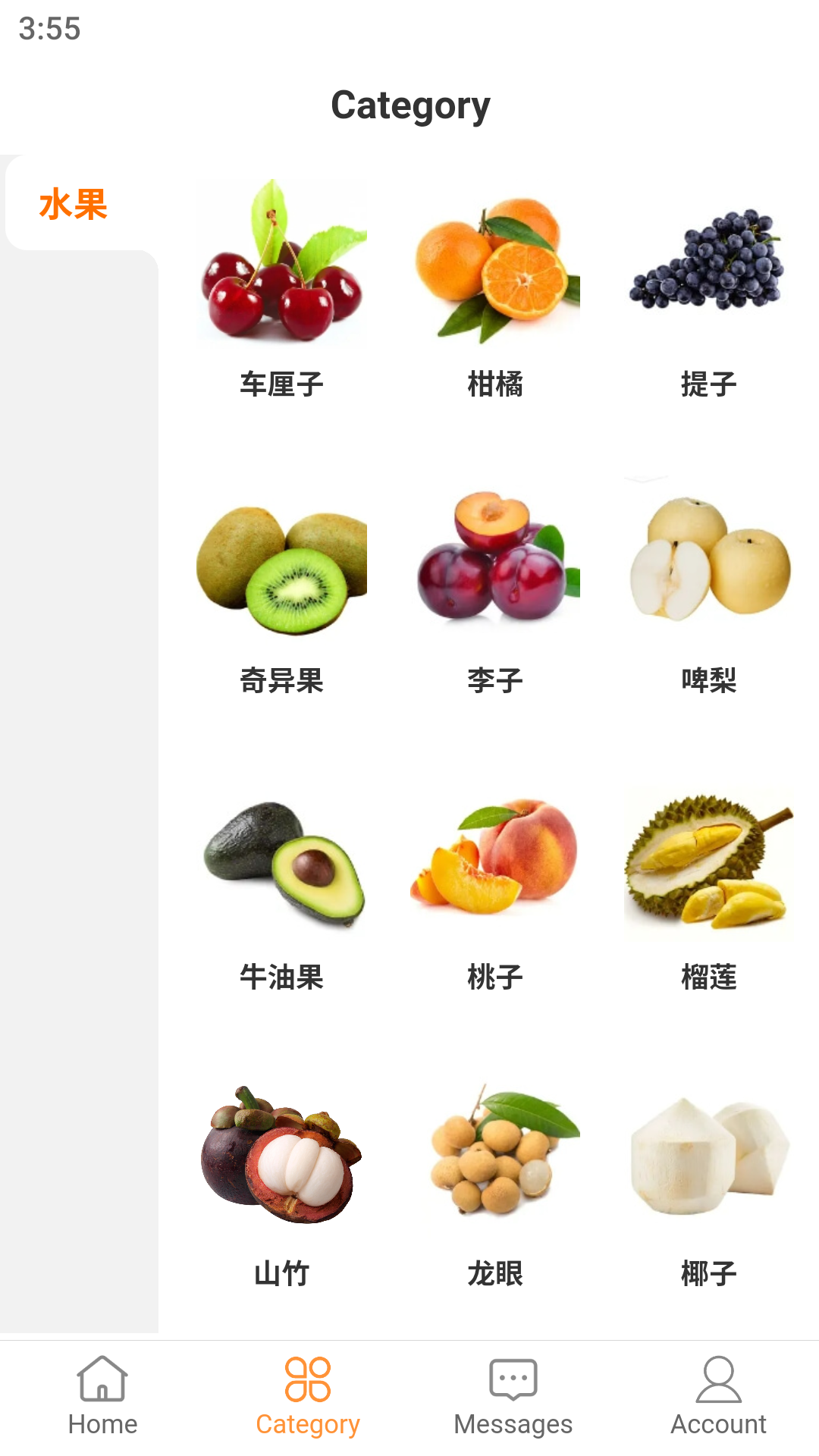Open the 榴莲 durian category
Viewport: 819px width, 1456px height.
point(708,882)
